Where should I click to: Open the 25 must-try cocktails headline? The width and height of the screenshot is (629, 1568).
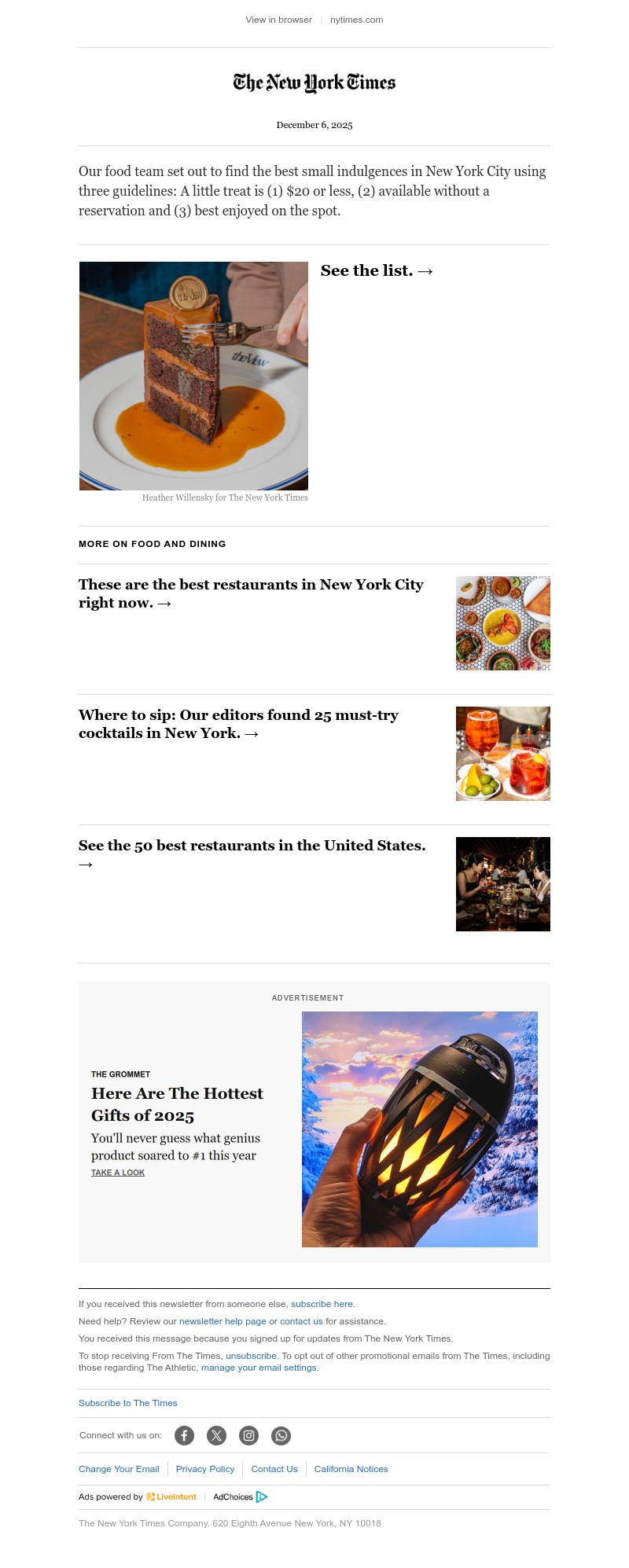coord(237,724)
